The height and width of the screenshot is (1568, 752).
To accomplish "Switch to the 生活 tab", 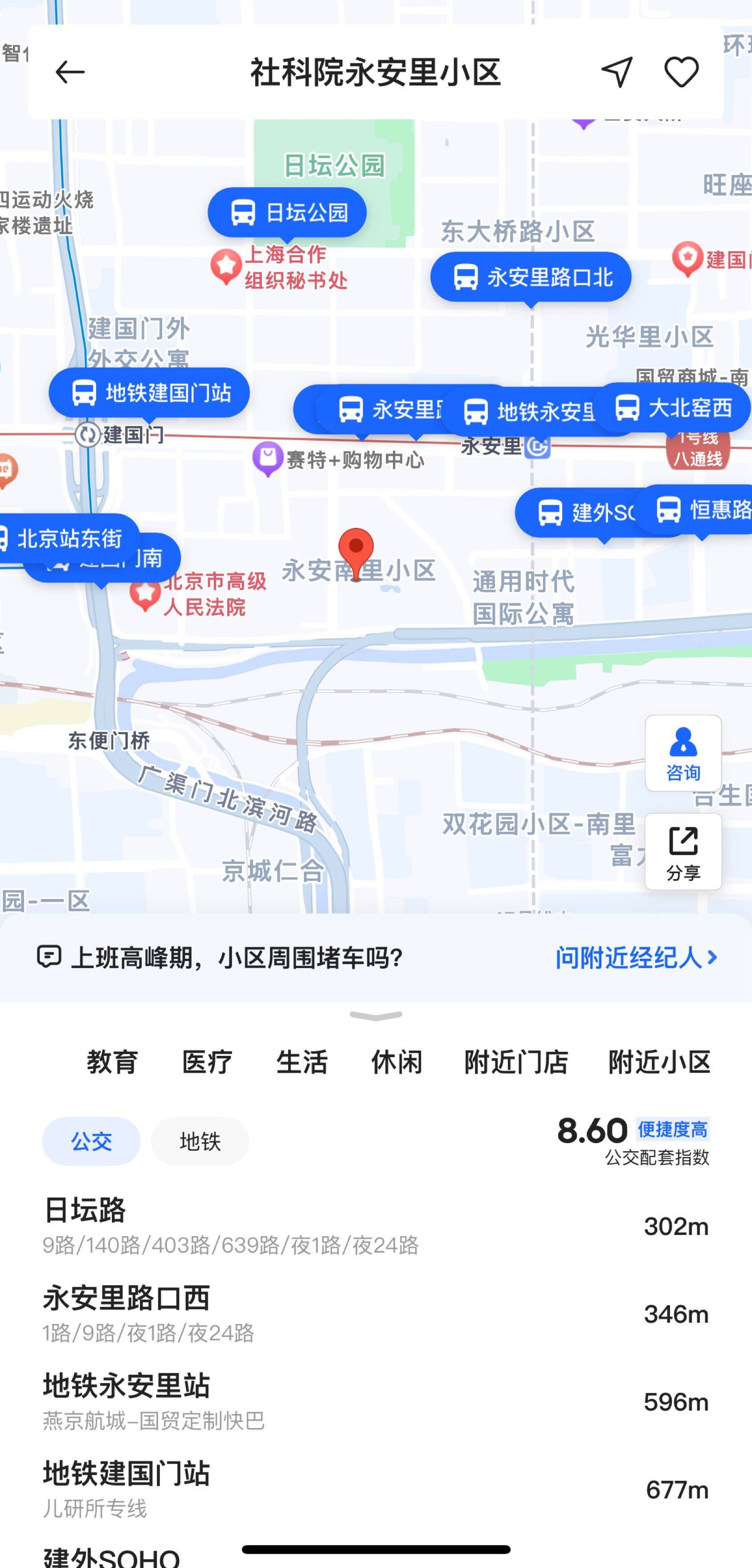I will pyautogui.click(x=302, y=1062).
